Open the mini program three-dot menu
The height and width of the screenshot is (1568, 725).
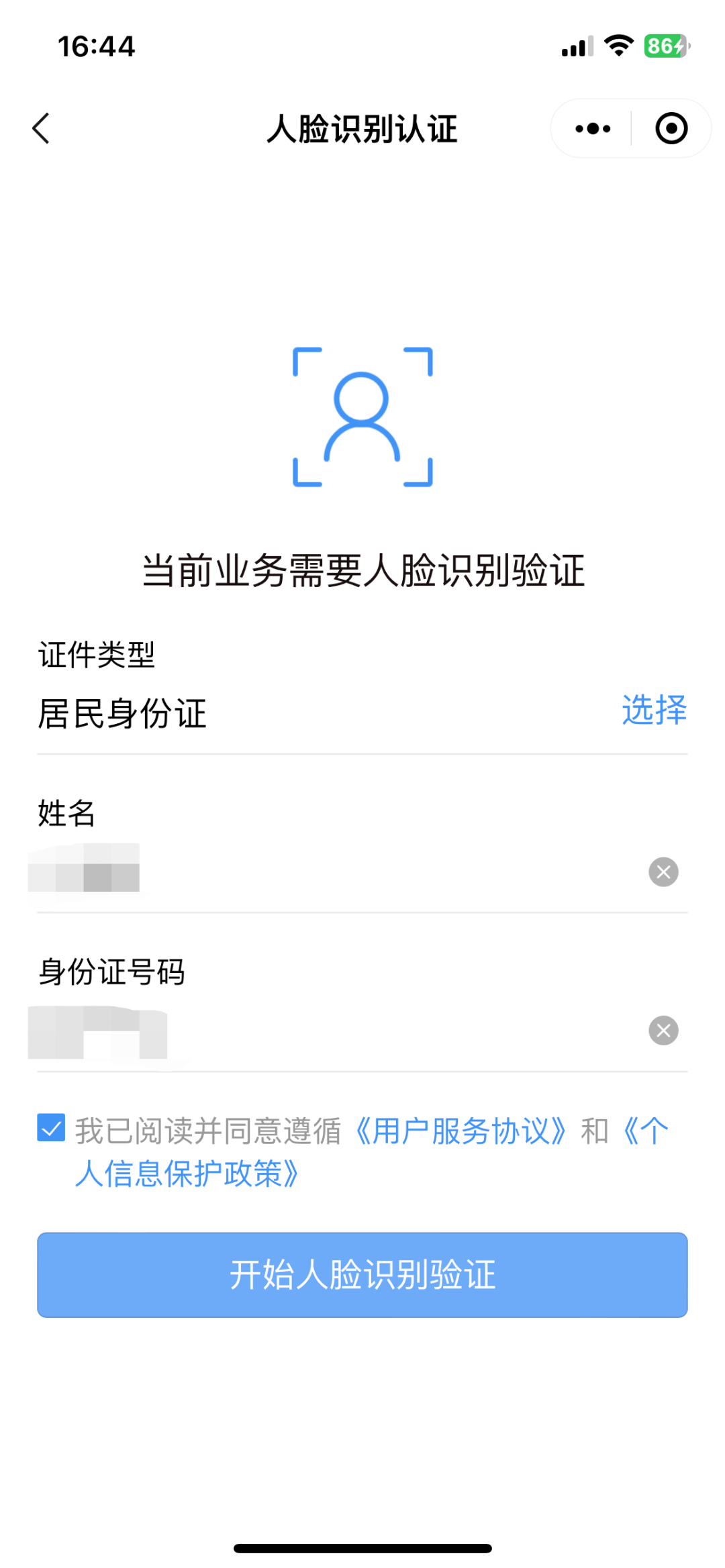pos(593,128)
